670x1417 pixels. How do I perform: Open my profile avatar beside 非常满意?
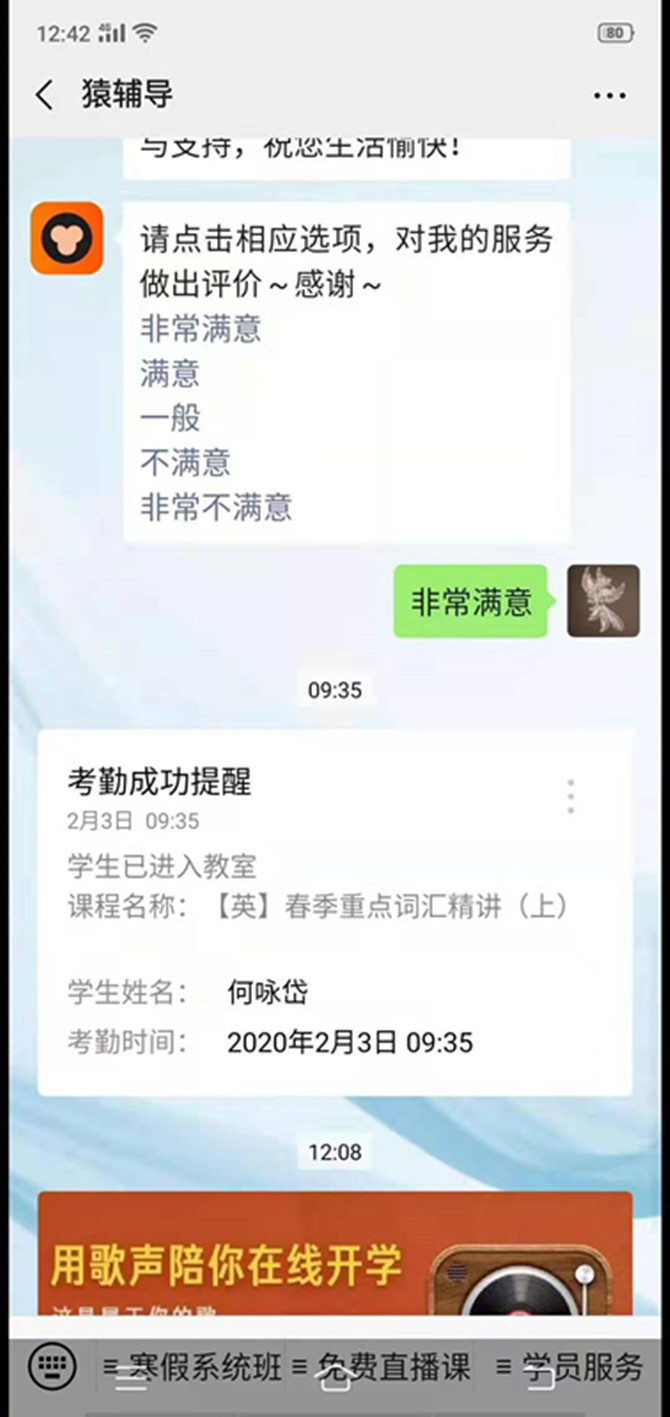pos(603,601)
